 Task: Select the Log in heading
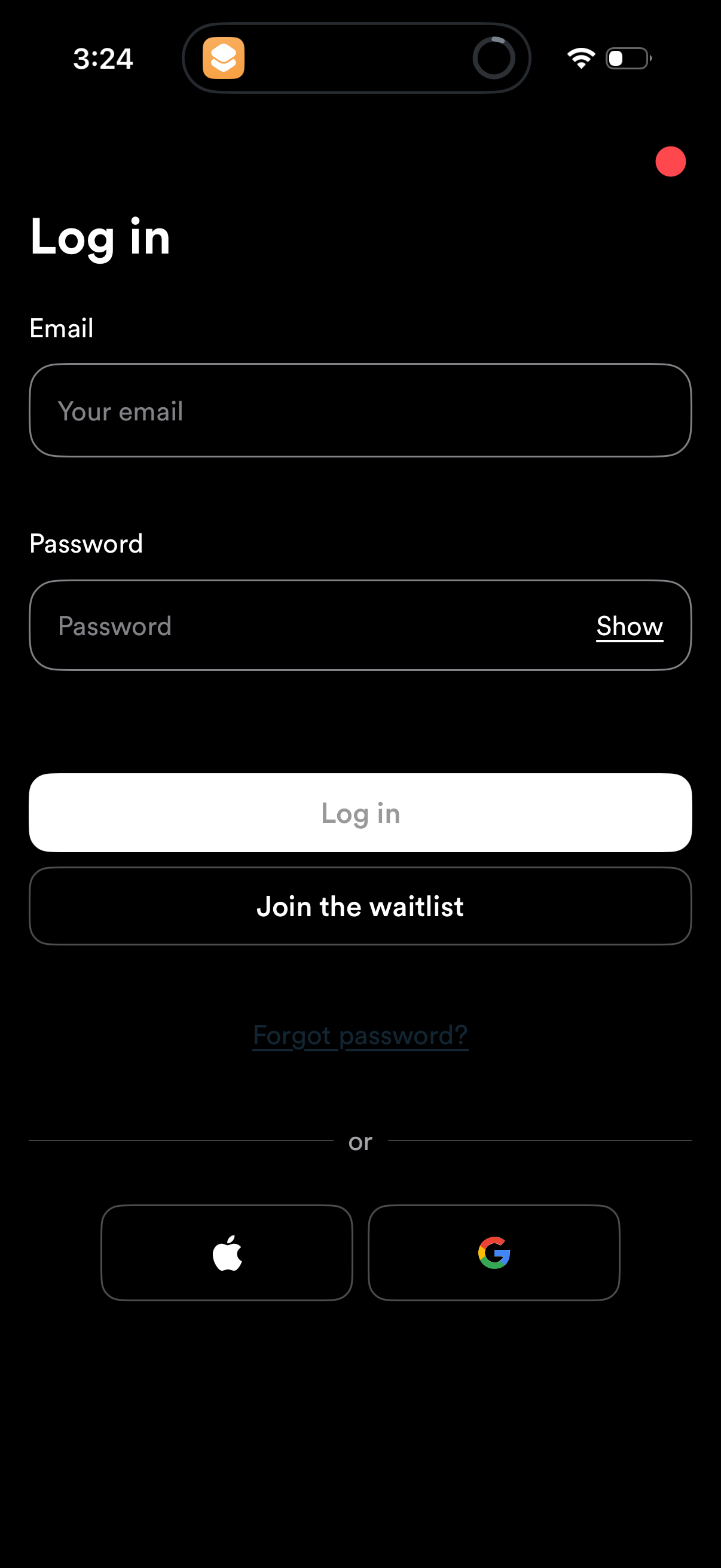100,238
